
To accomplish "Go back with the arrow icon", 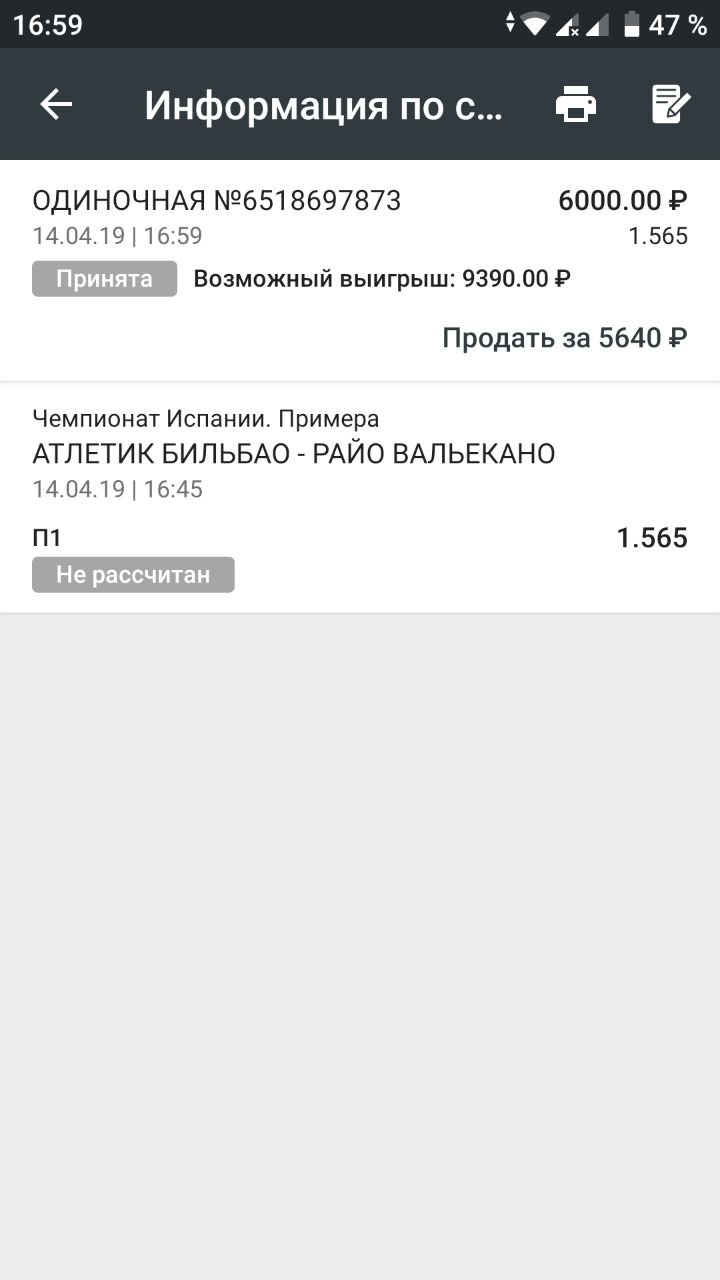I will 56,104.
